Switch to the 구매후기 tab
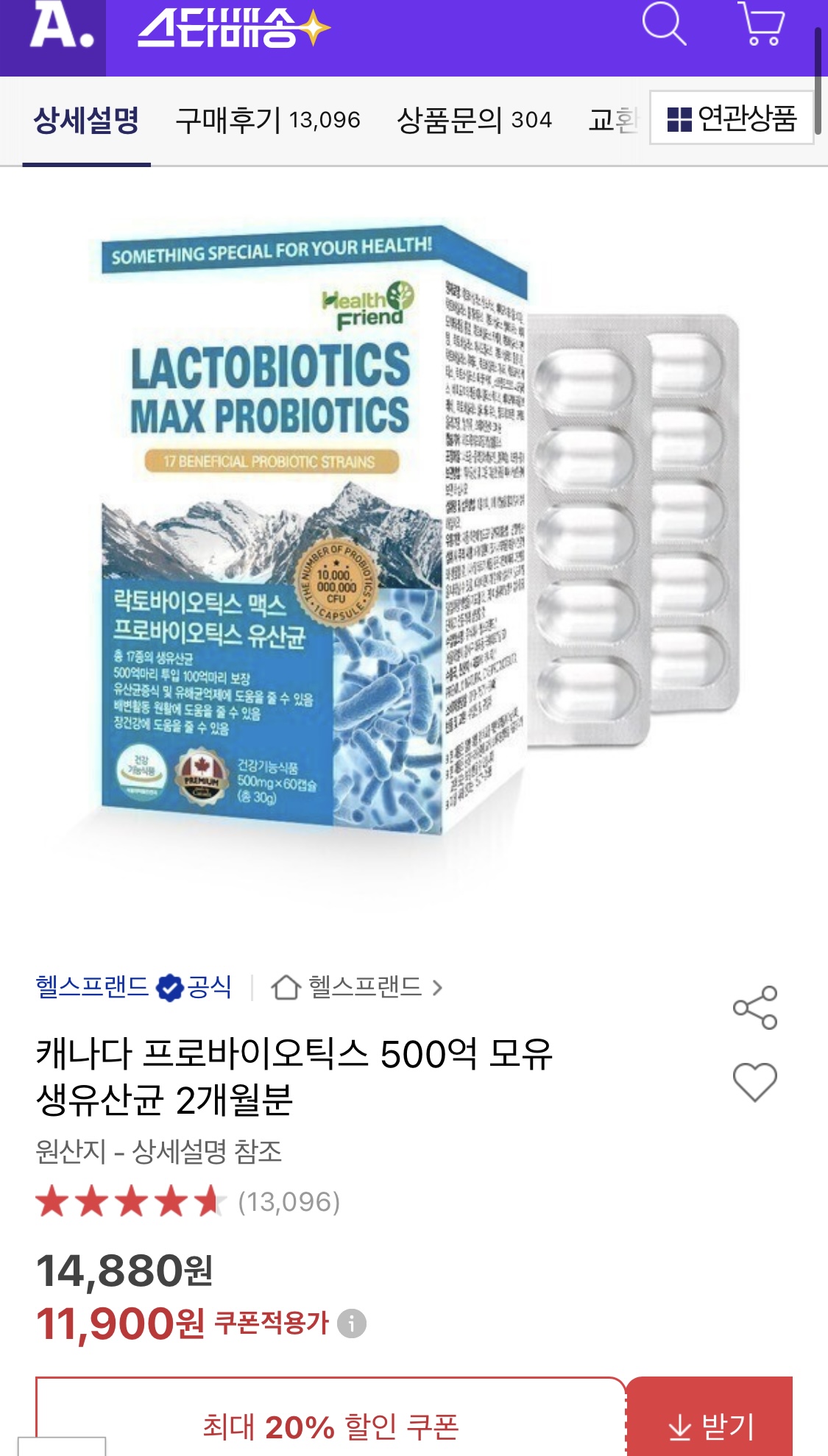Image resolution: width=828 pixels, height=1456 pixels. pyautogui.click(x=268, y=119)
